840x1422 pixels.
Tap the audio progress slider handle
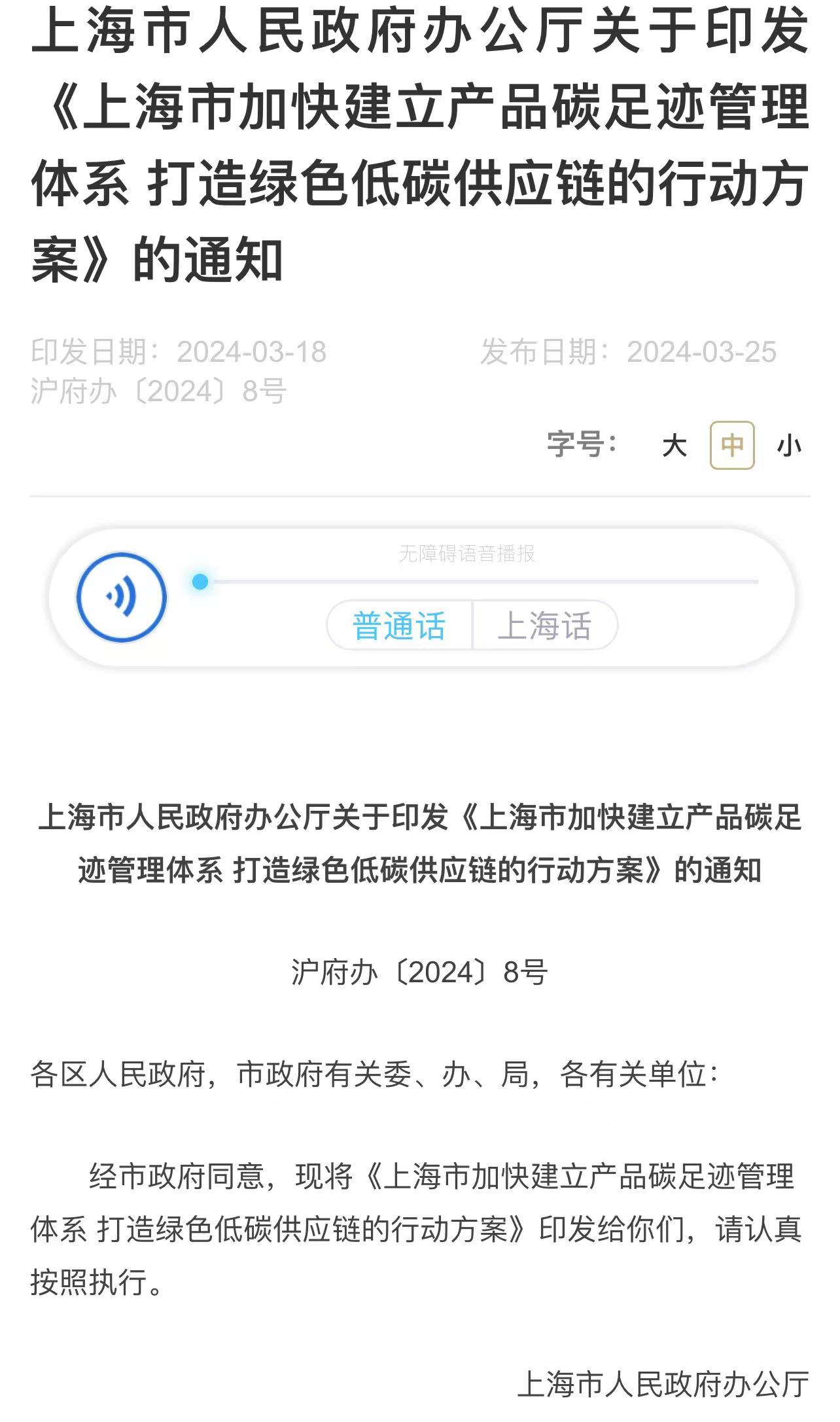tap(200, 581)
